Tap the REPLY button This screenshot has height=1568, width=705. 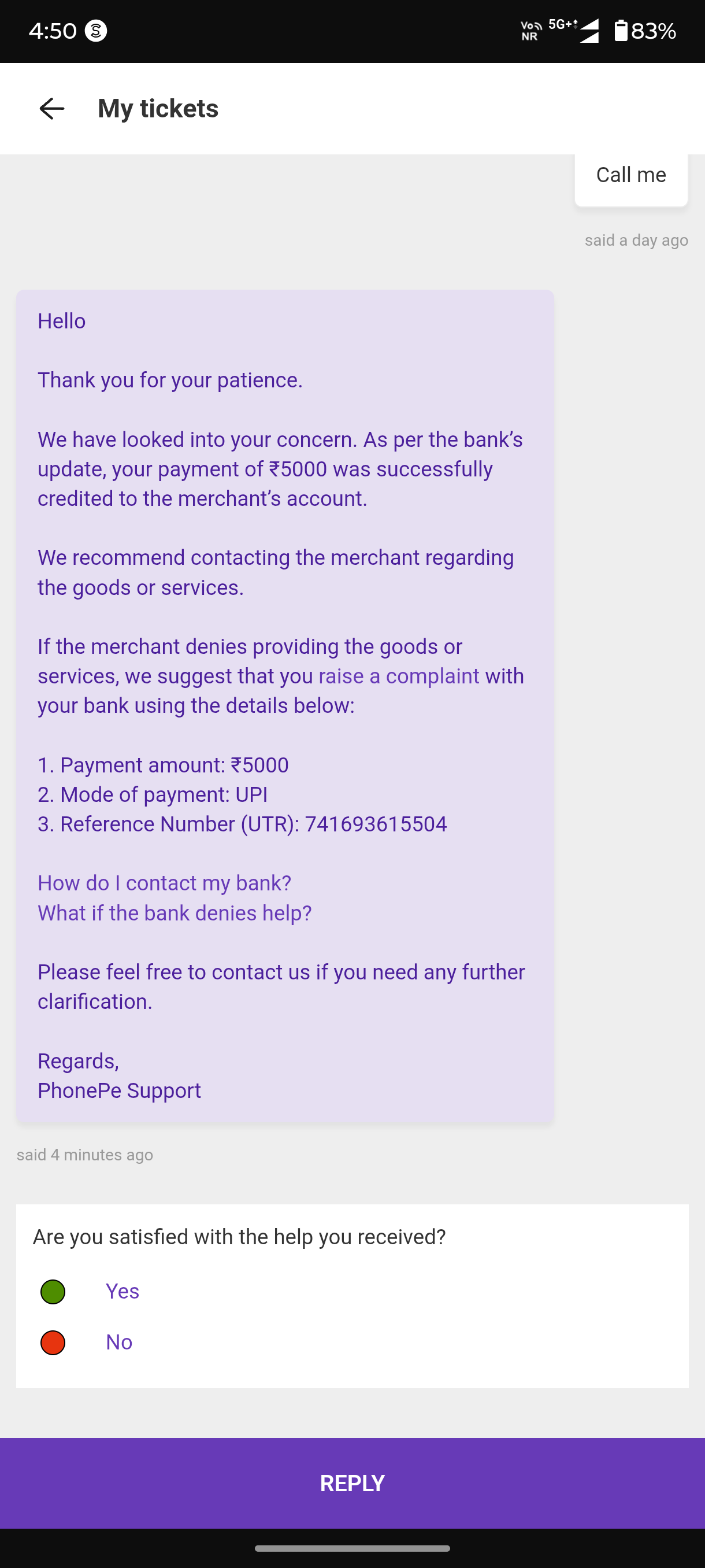click(352, 1483)
